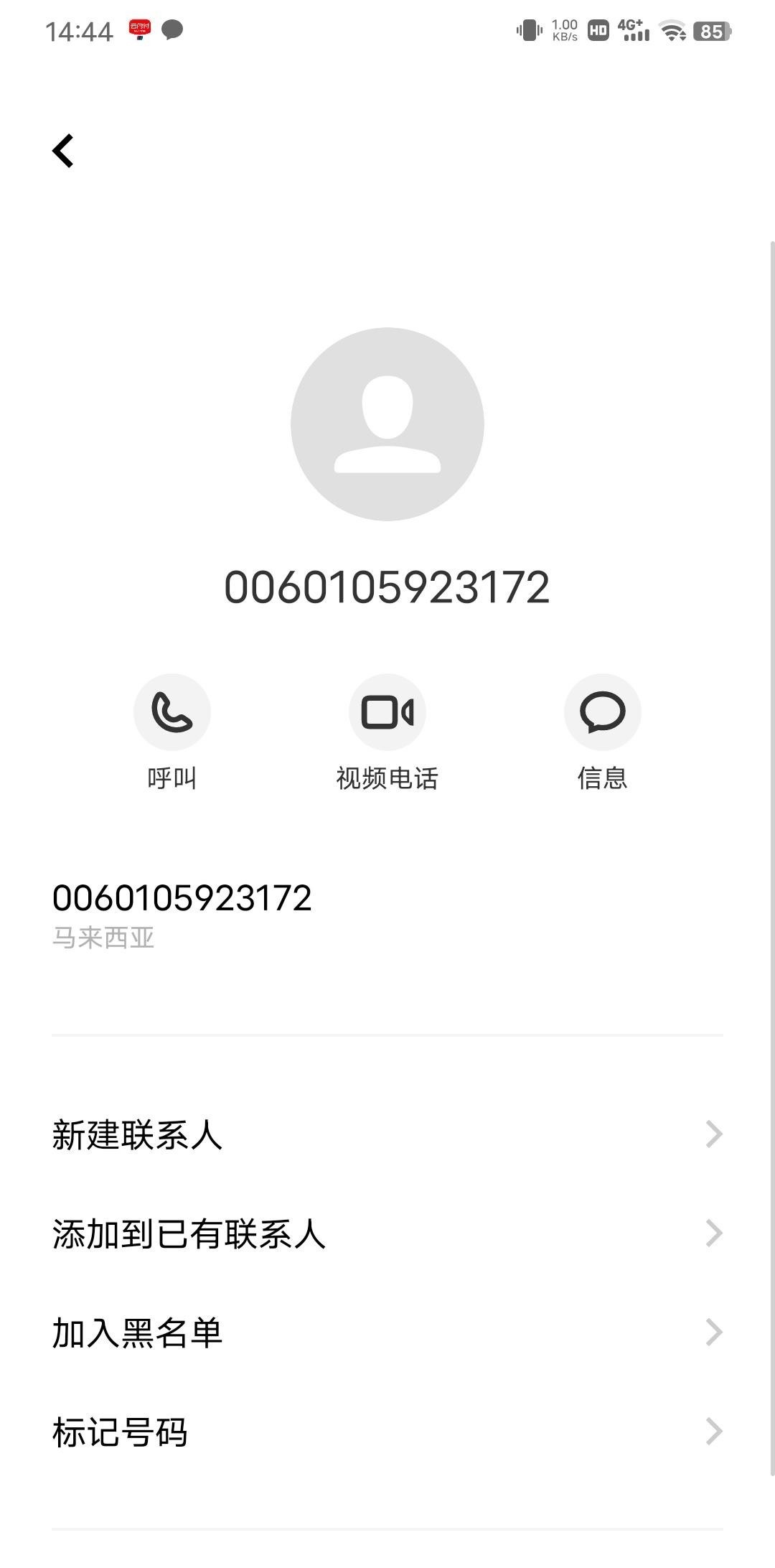Select 添加到已有联系人

click(x=387, y=1234)
